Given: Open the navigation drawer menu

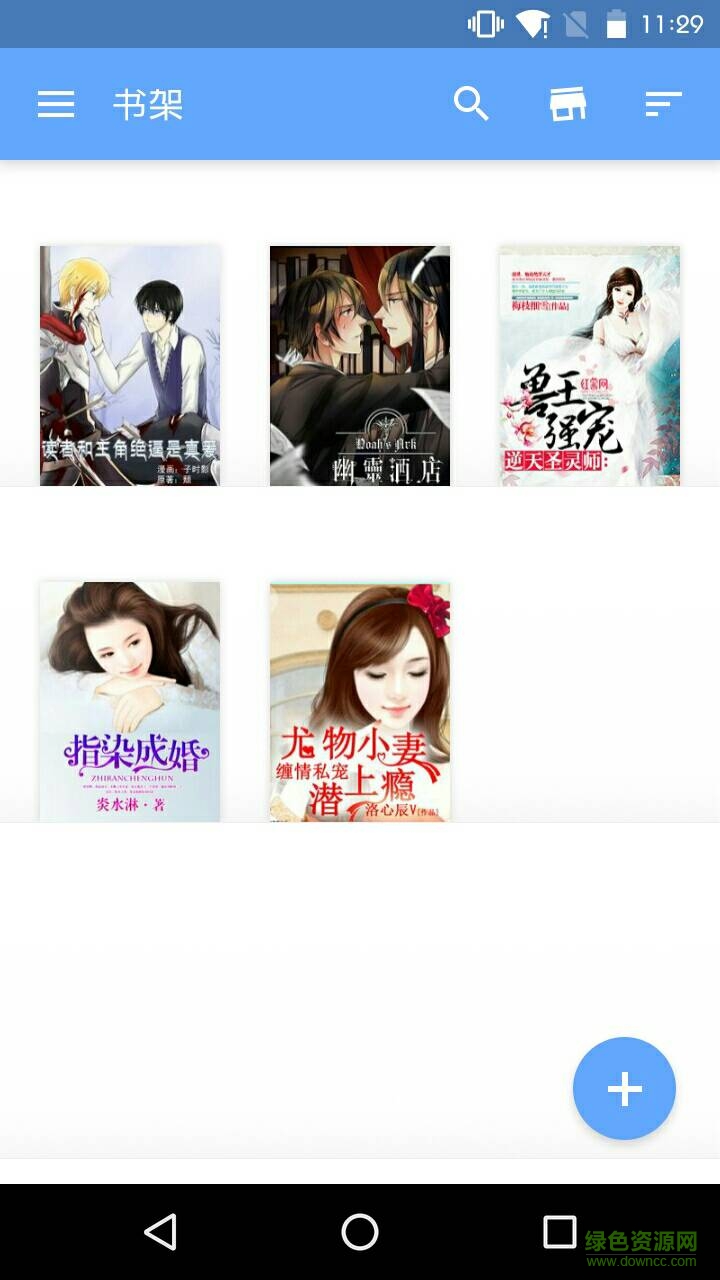Looking at the screenshot, I should click(56, 104).
